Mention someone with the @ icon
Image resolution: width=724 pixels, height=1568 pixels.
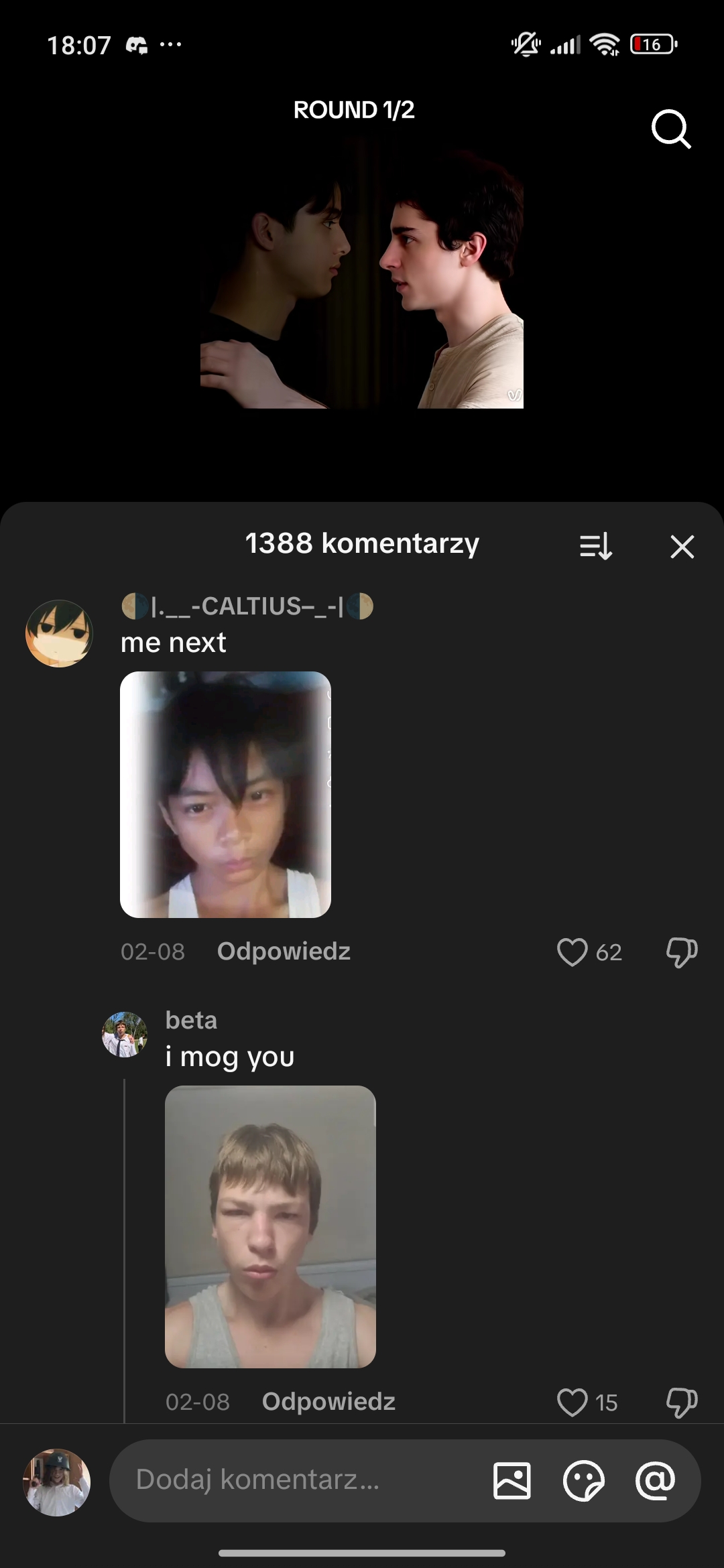tap(655, 1480)
